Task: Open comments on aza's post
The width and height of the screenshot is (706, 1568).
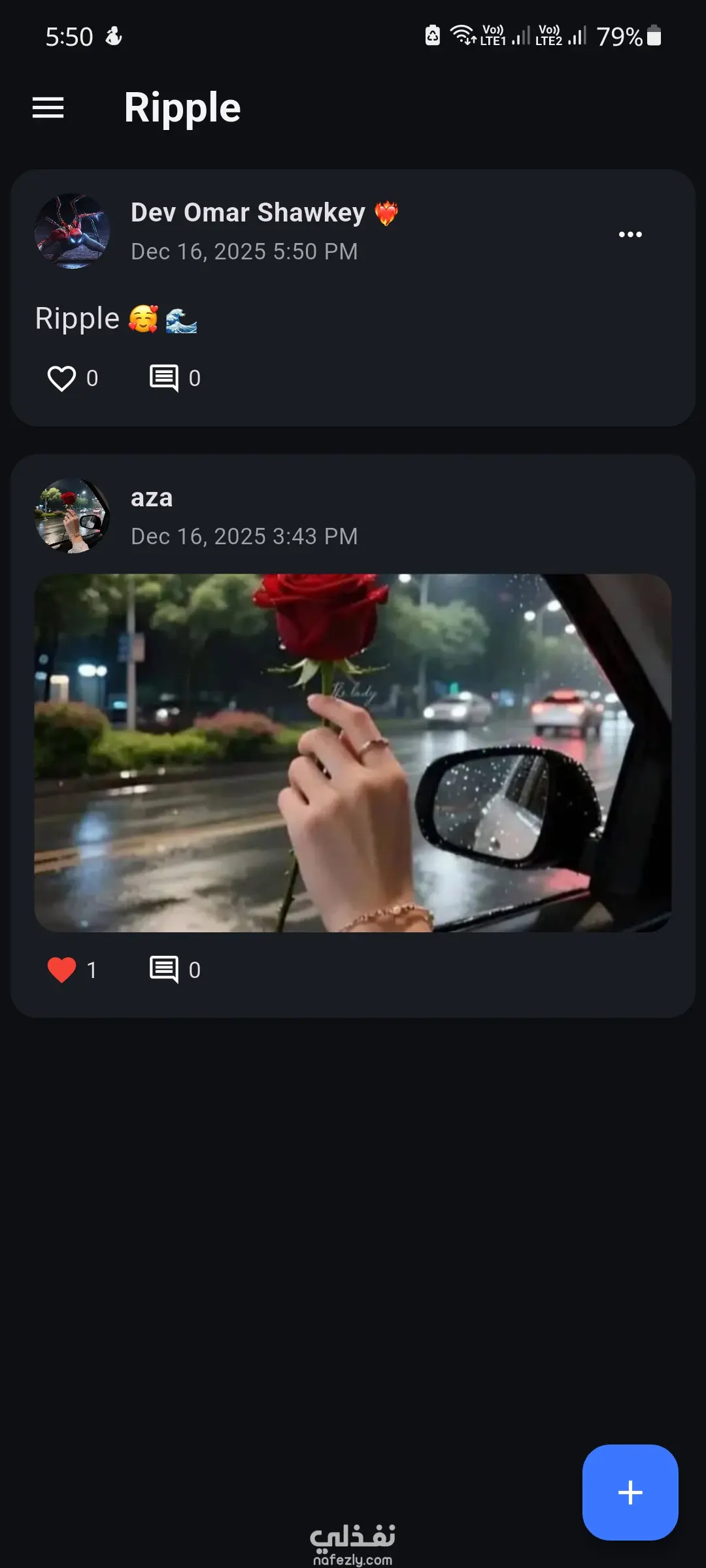Action: tap(164, 970)
